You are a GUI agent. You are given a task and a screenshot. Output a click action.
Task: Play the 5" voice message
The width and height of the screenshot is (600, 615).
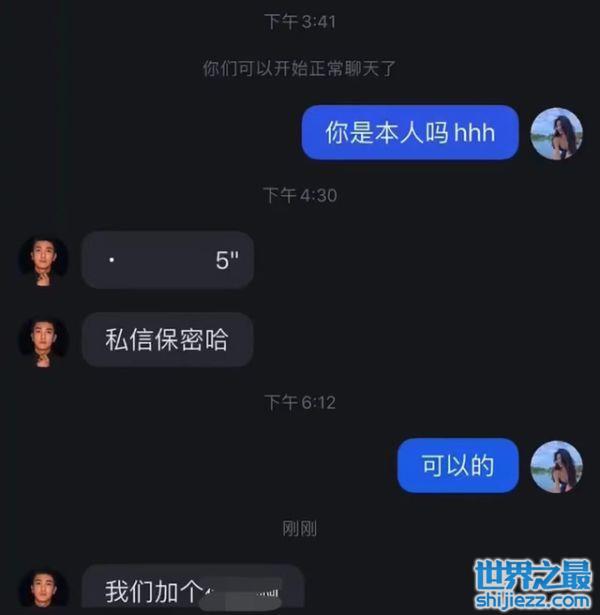pyautogui.click(x=167, y=260)
